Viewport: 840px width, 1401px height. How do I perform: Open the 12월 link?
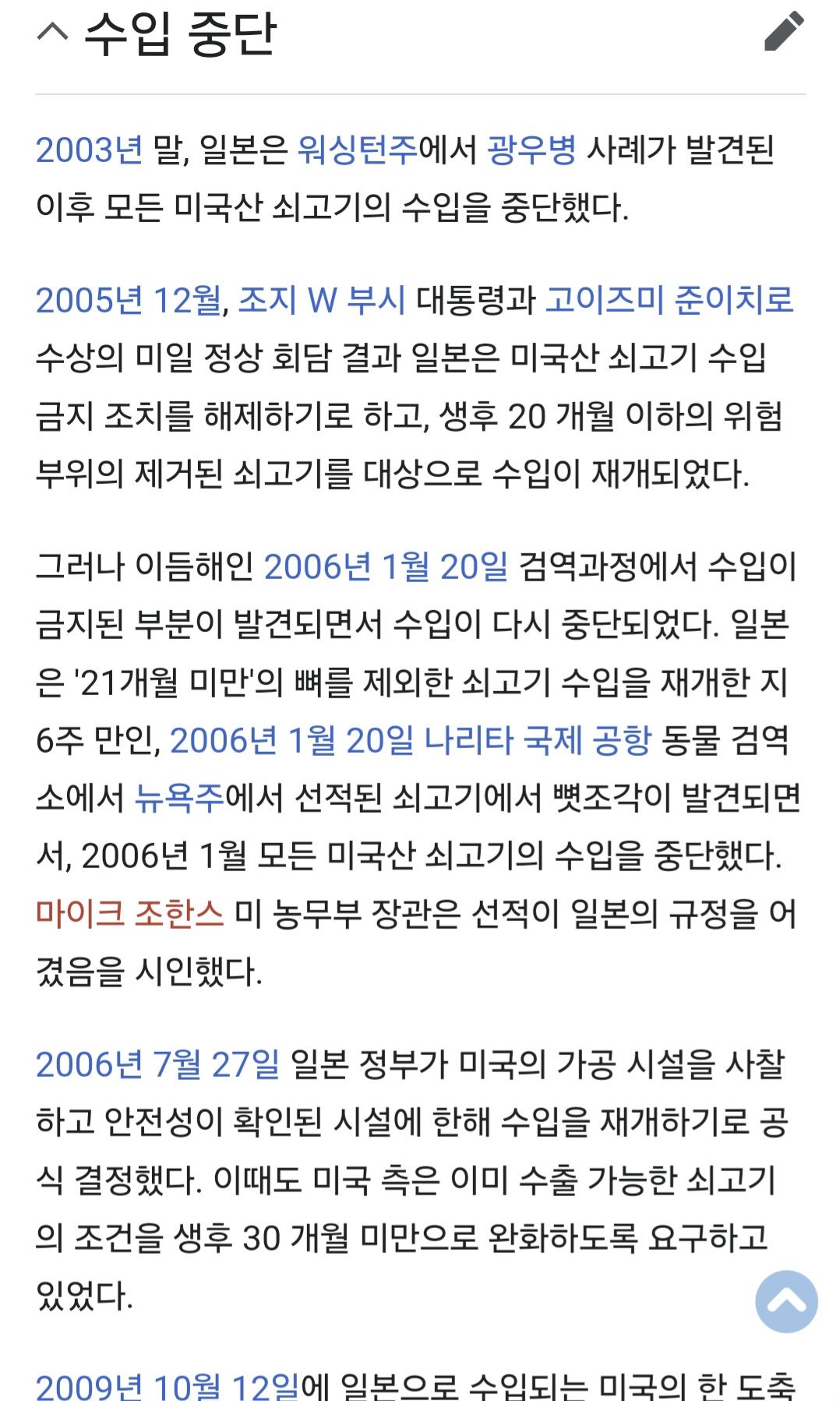coord(187,300)
